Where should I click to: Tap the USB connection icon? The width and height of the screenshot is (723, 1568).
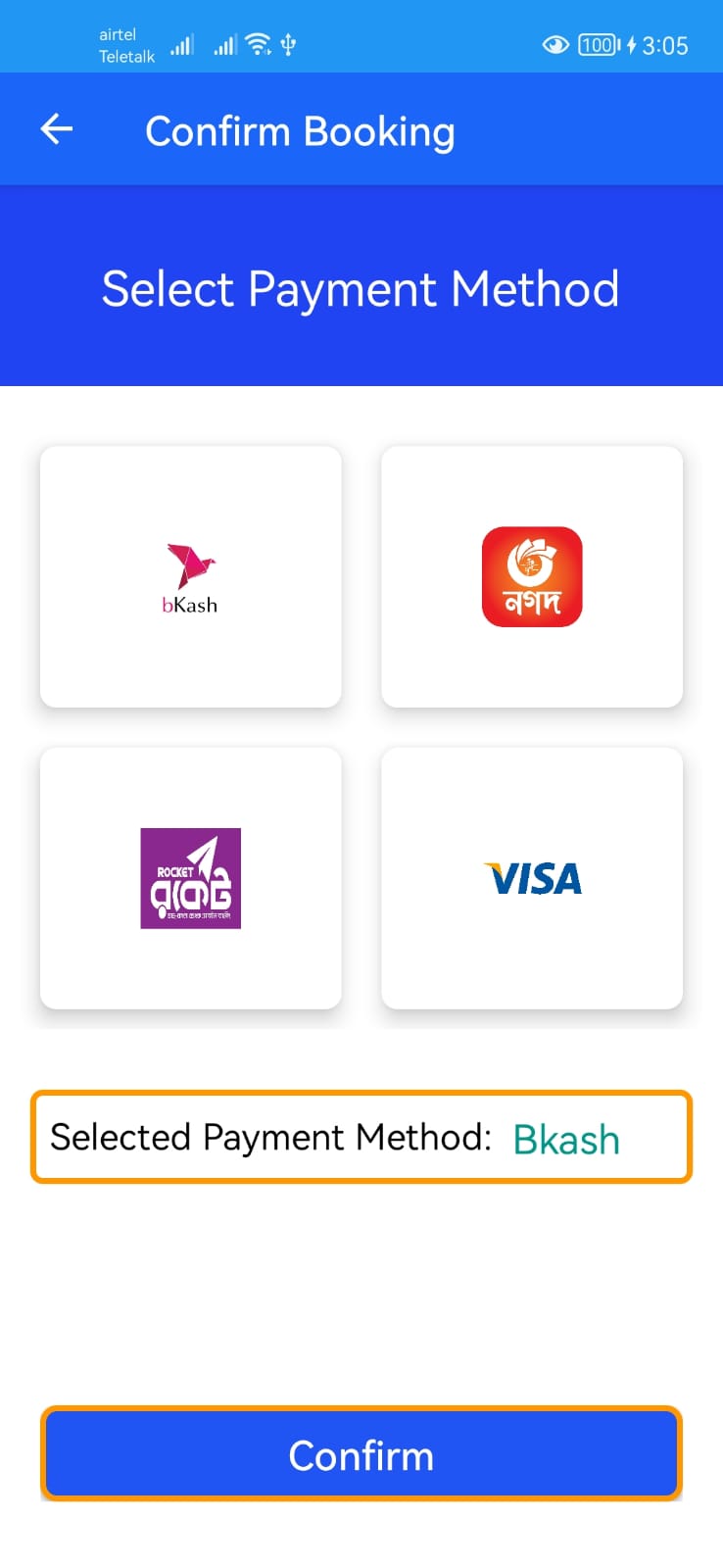point(287,43)
